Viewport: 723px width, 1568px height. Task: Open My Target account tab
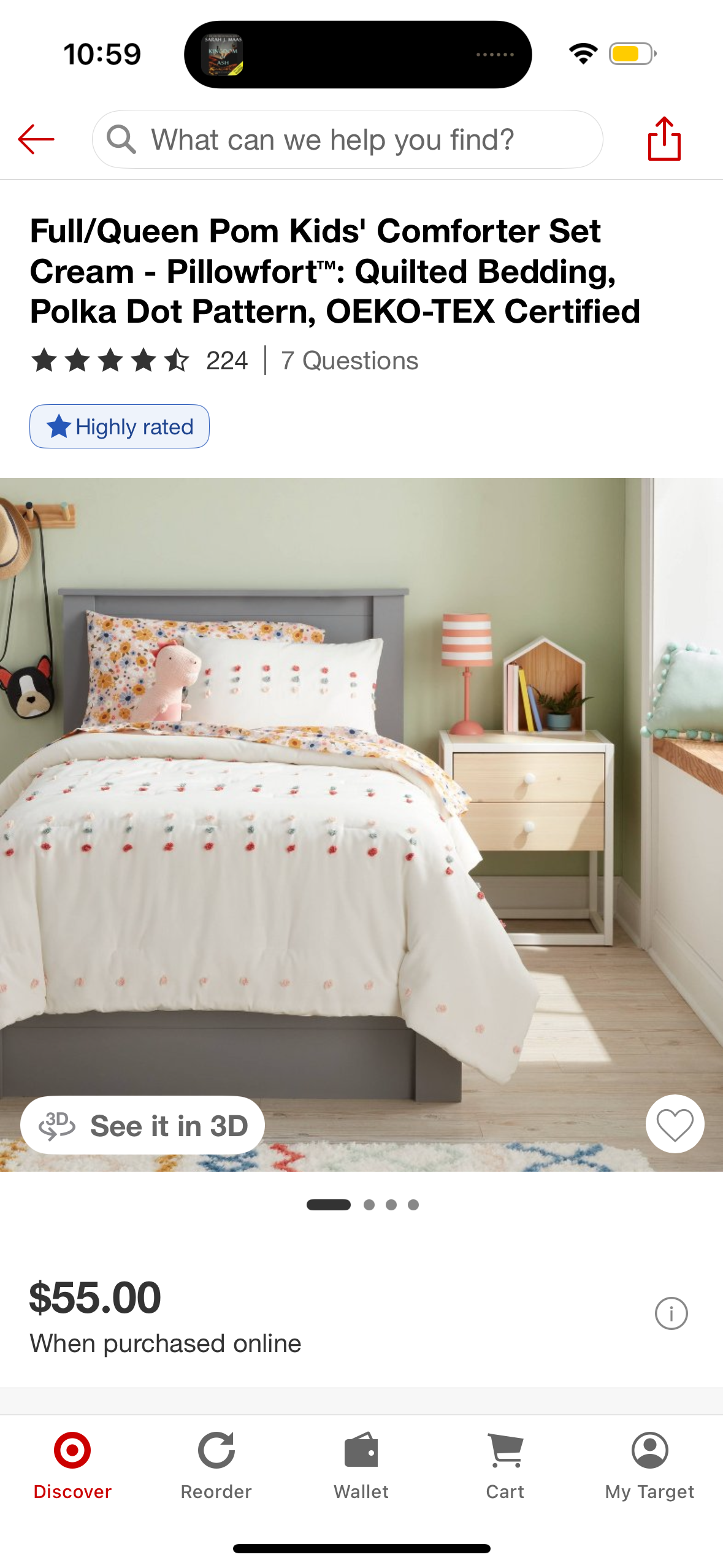tap(649, 1465)
